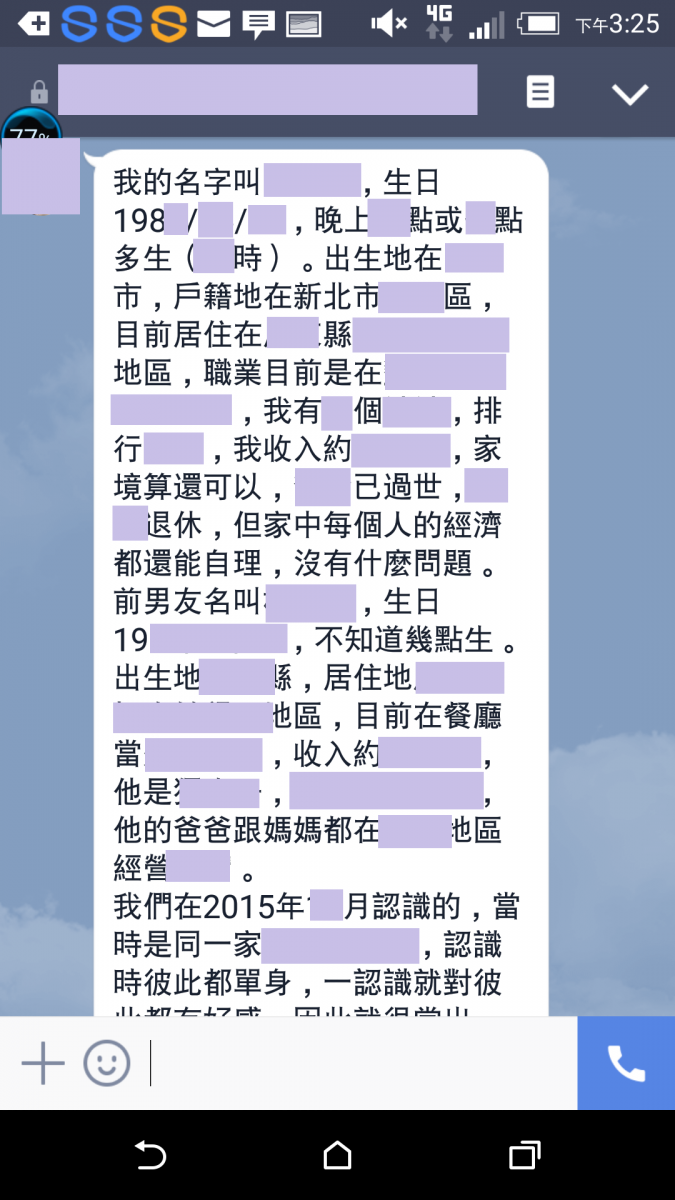This screenshot has width=675, height=1200.
Task: Expand the chat options chevron
Action: [x=630, y=94]
